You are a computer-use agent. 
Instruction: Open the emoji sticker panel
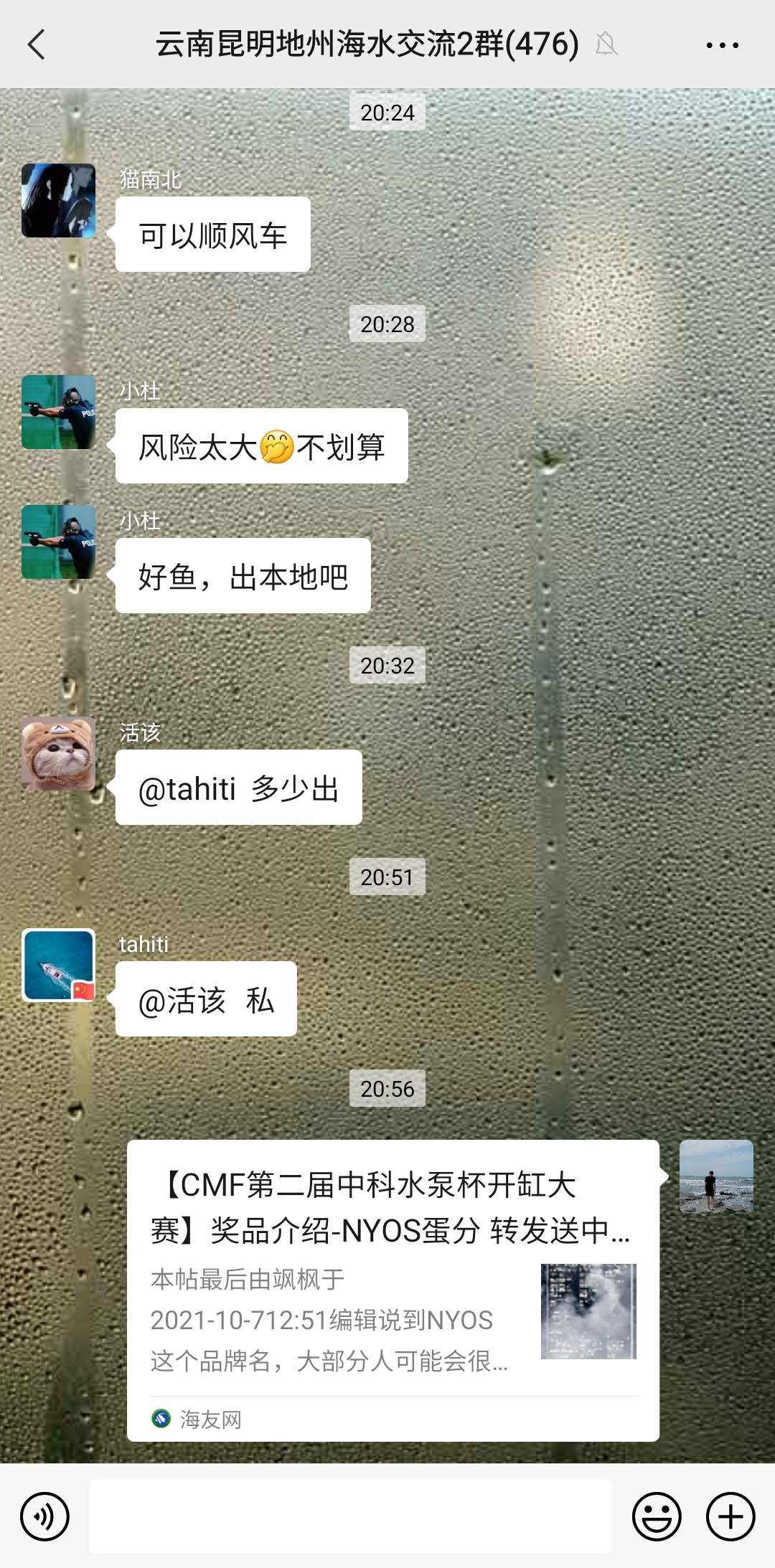coord(656,1516)
